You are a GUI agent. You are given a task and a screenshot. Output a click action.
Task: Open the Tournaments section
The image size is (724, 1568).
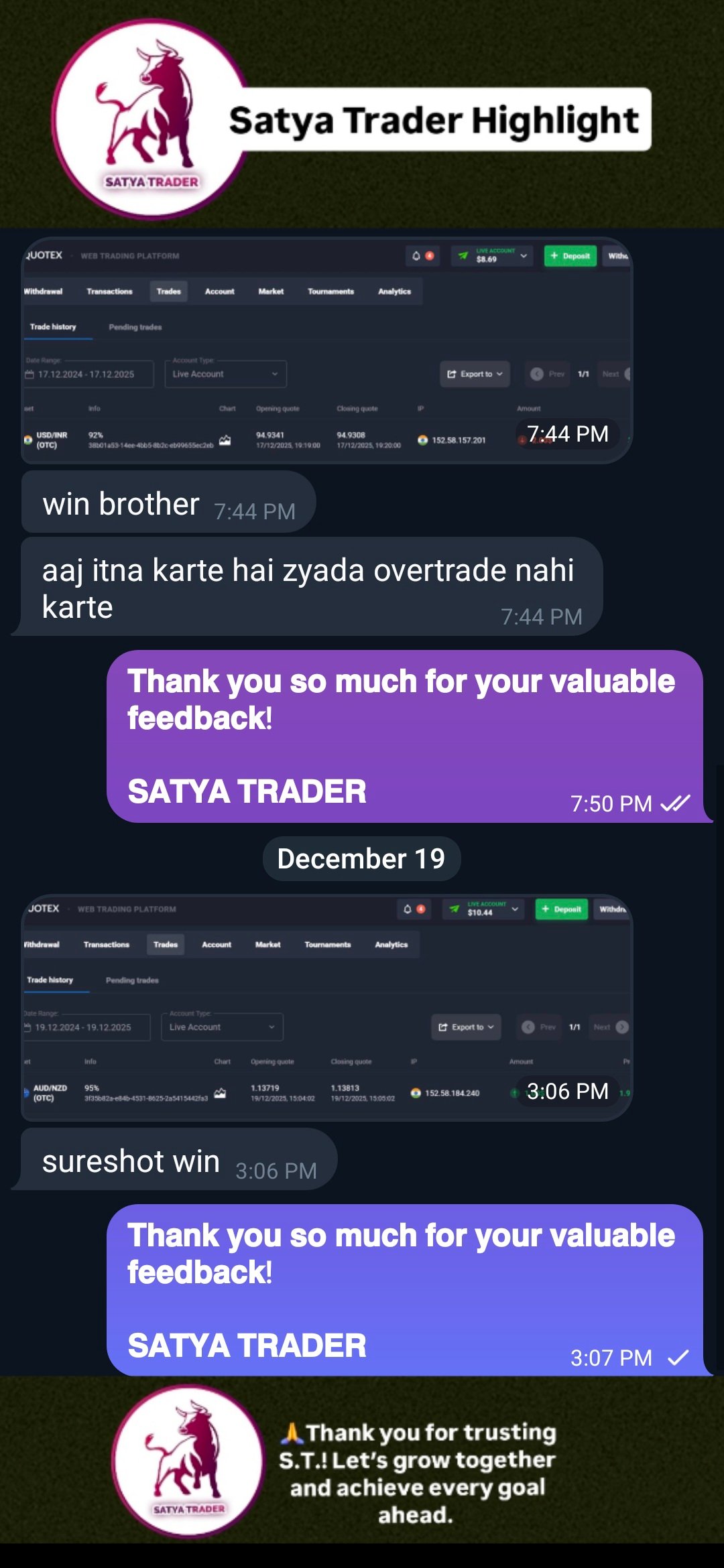point(331,291)
